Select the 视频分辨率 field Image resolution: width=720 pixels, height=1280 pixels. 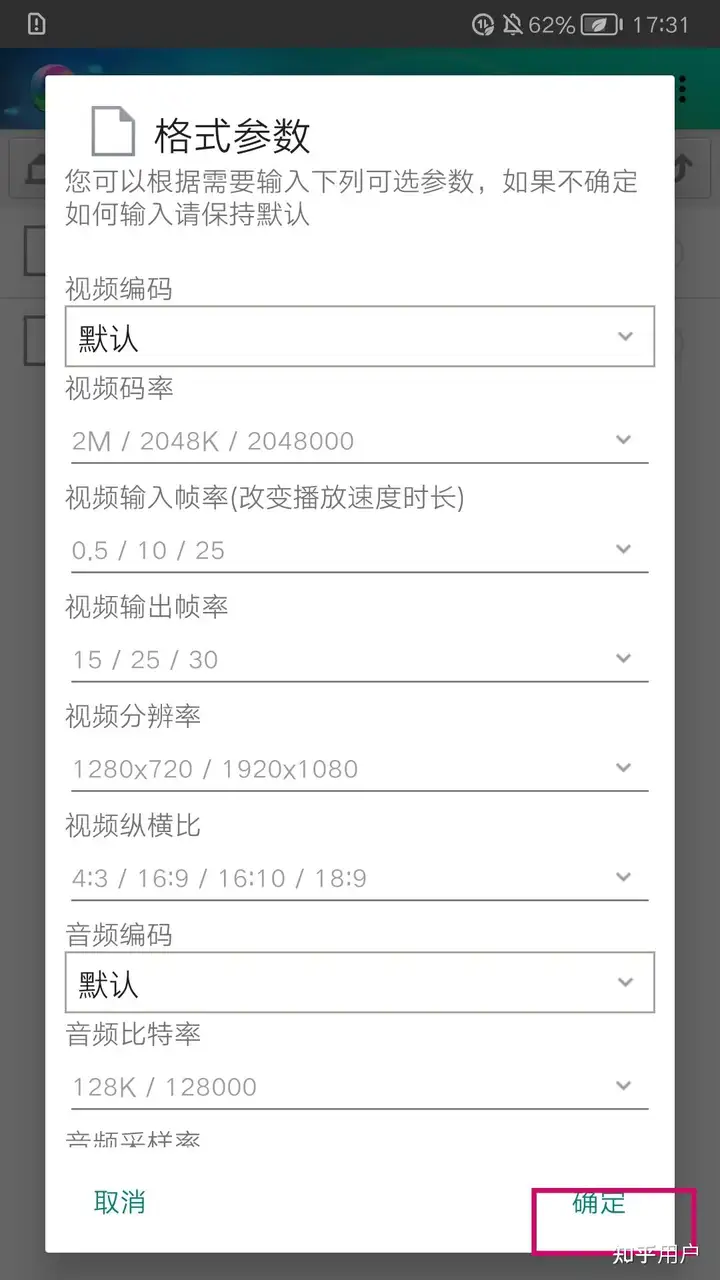(359, 768)
